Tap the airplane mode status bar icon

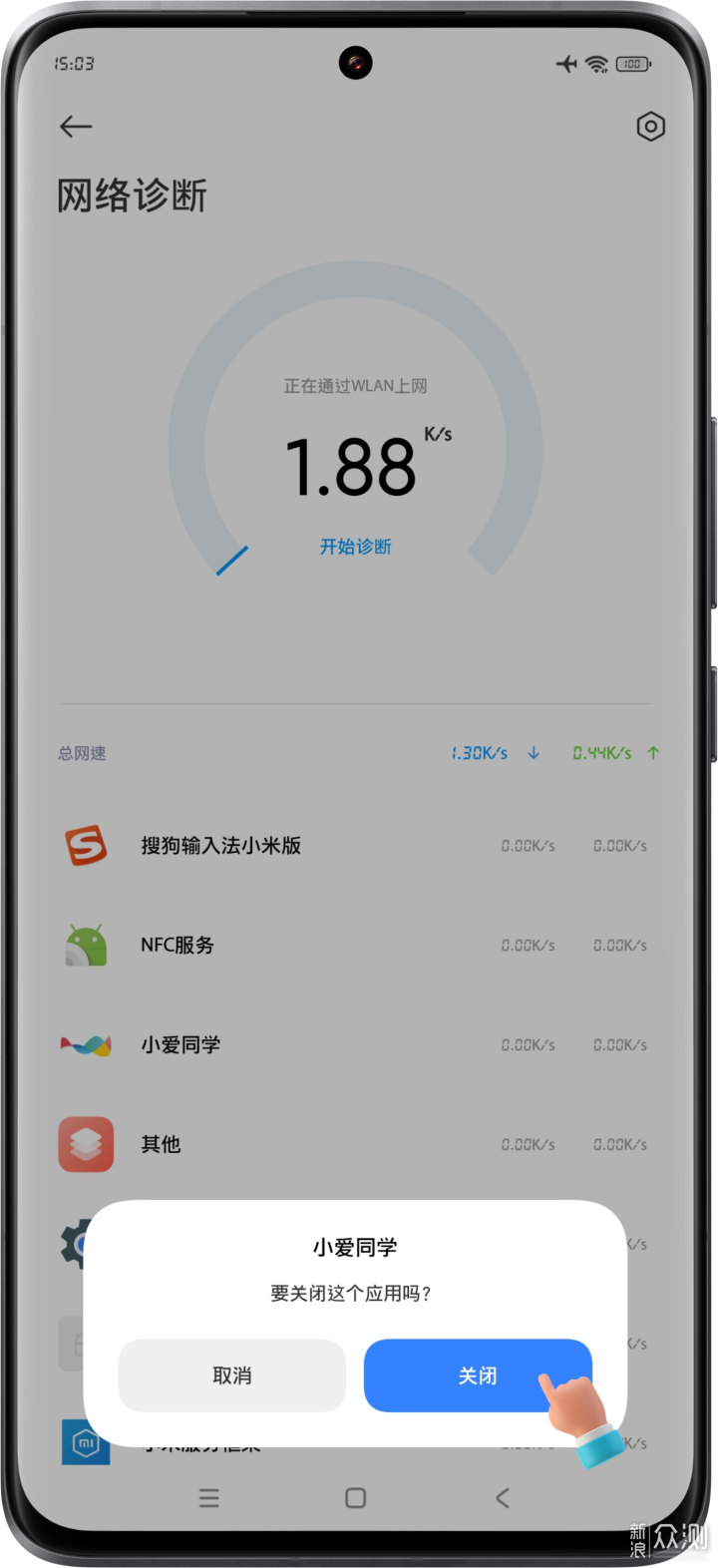[564, 64]
